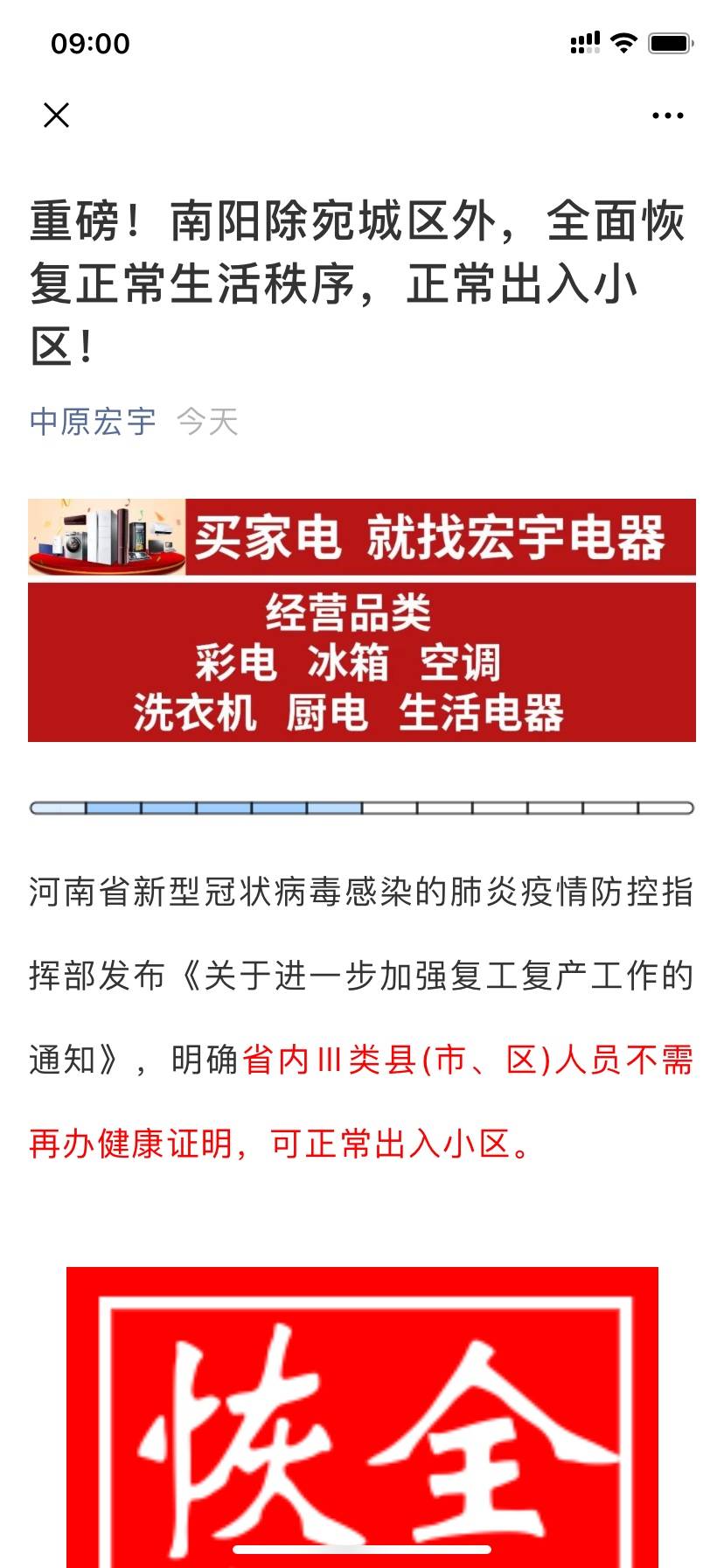Tap the 宏宇电器 advertisement banner image

tap(362, 619)
